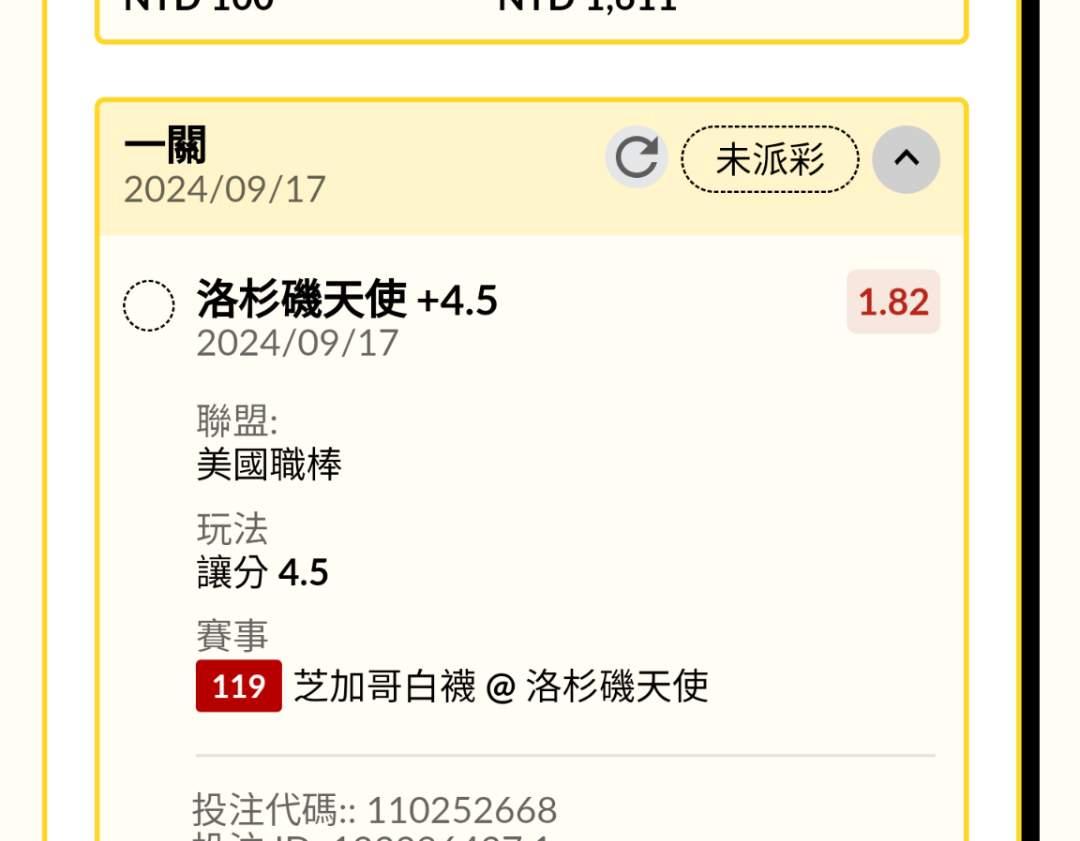Image resolution: width=1080 pixels, height=841 pixels.
Task: Tap the 未派彩 status pill
Action: pos(770,159)
